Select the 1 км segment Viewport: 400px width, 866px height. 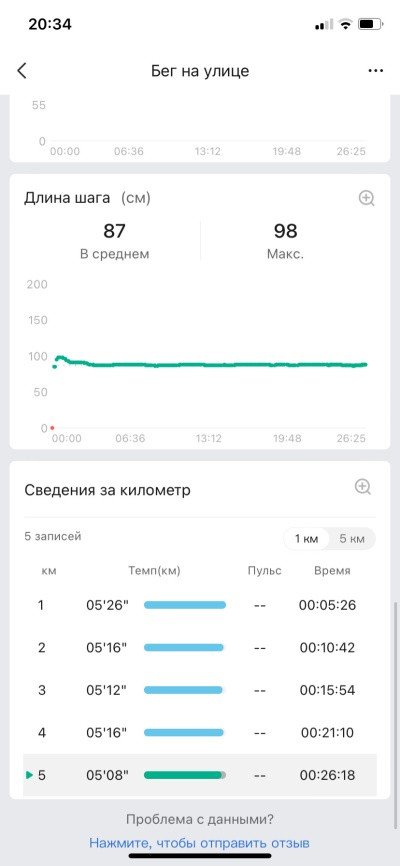coord(307,539)
